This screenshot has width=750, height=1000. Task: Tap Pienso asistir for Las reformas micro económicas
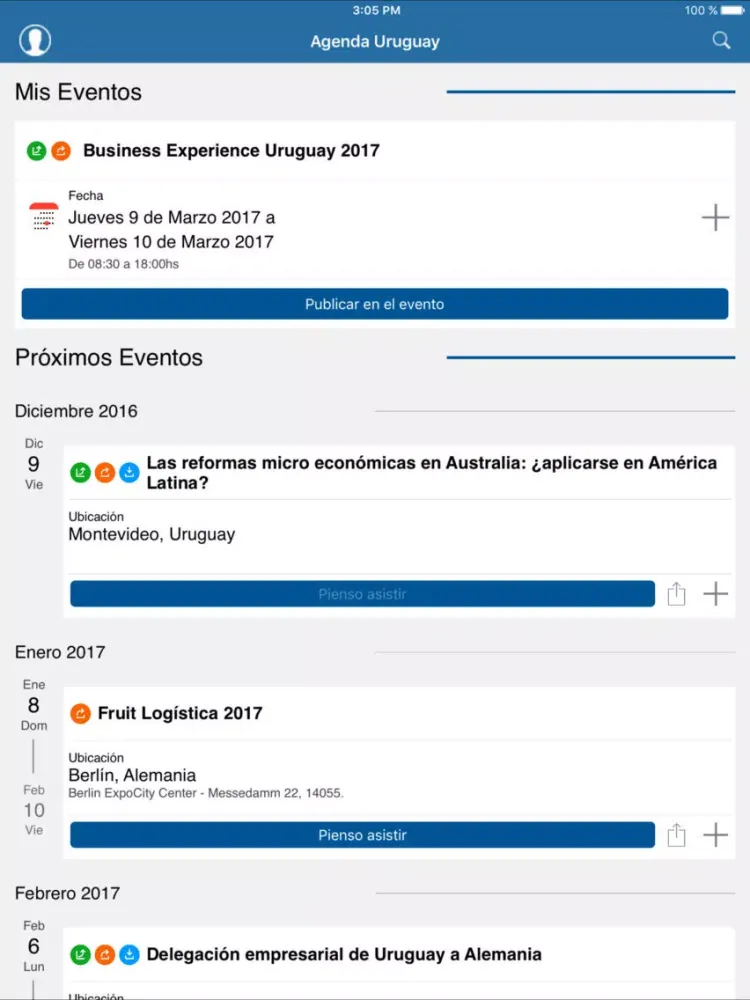coord(362,594)
